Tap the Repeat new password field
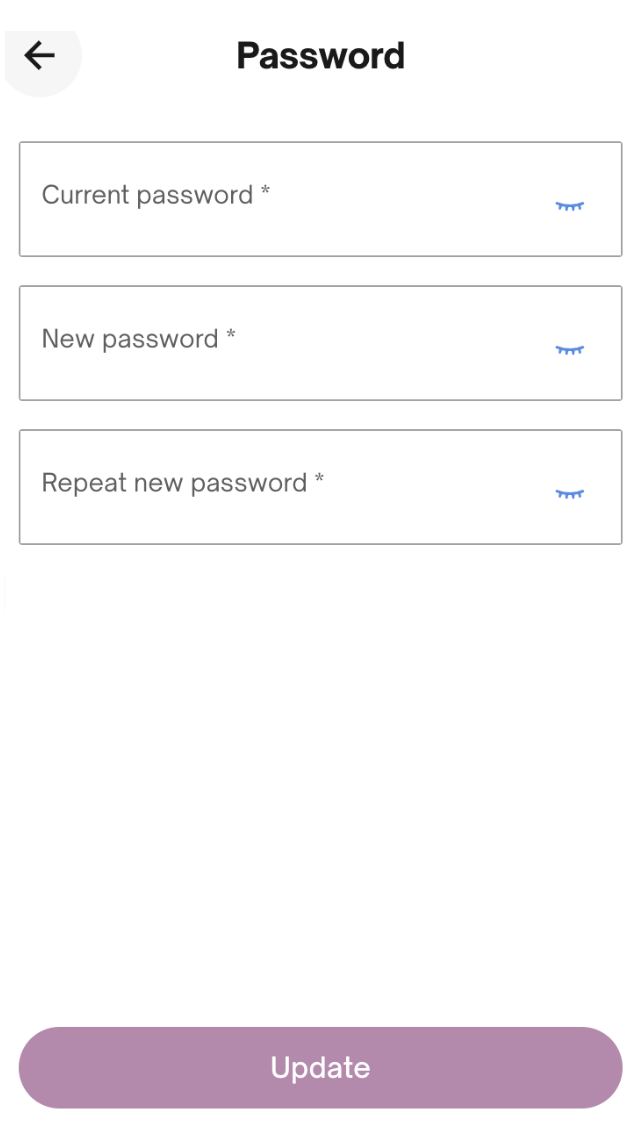644x1138 pixels. pyautogui.click(x=280, y=487)
